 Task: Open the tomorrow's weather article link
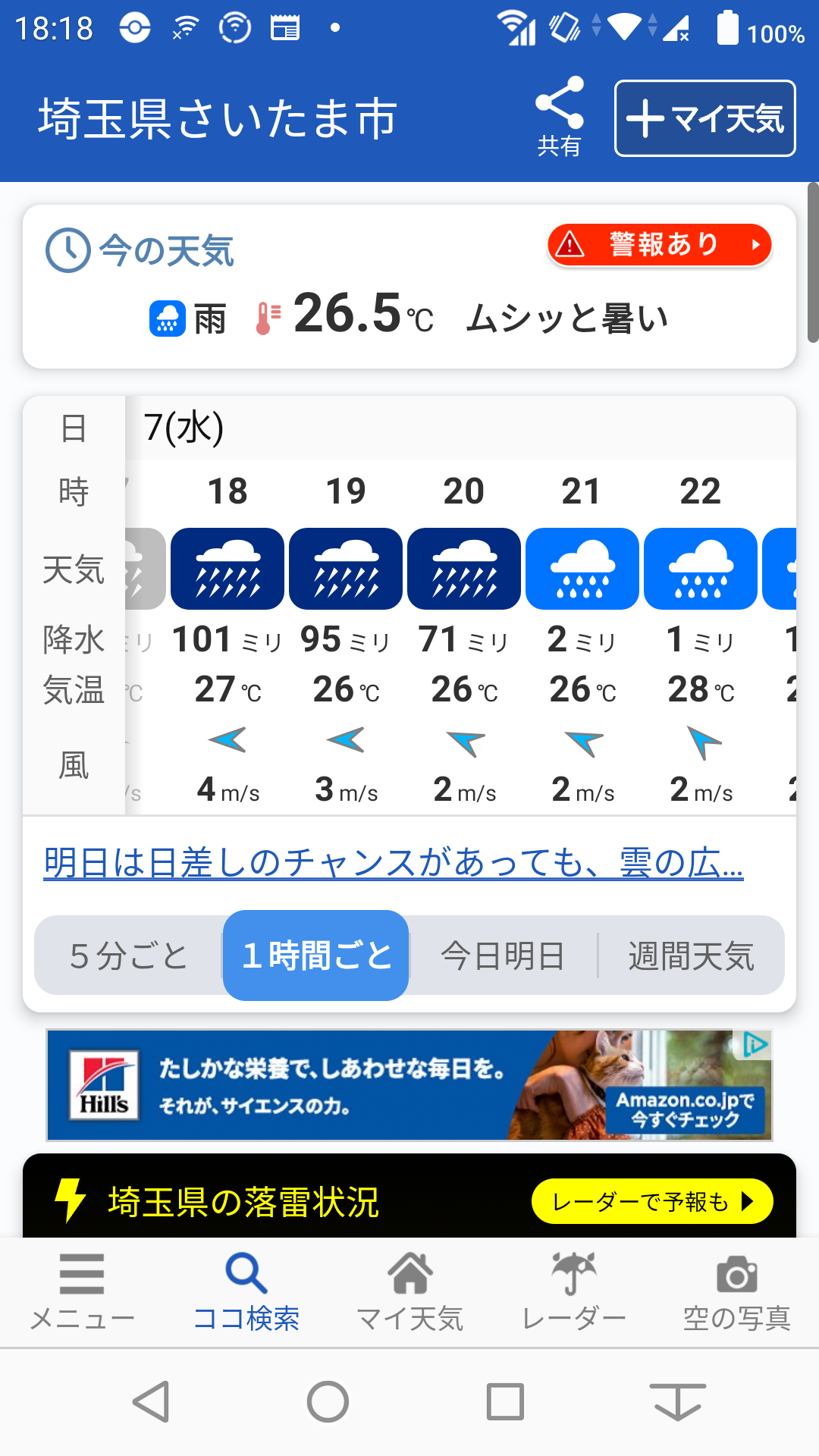point(394,862)
